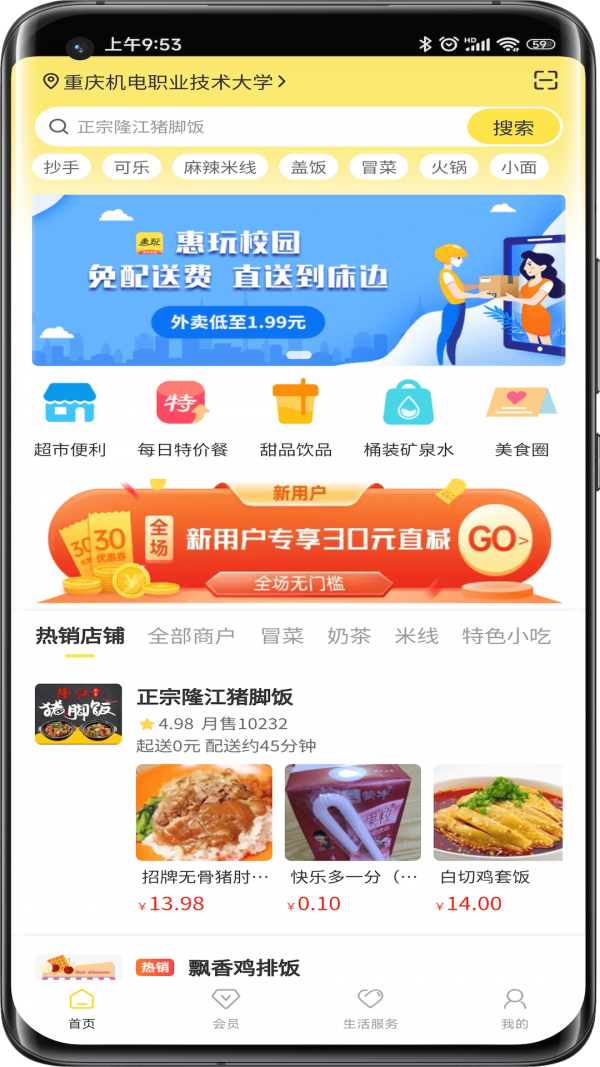Select the 火锅 keyword chip
This screenshot has height=1067, width=600.
click(443, 167)
